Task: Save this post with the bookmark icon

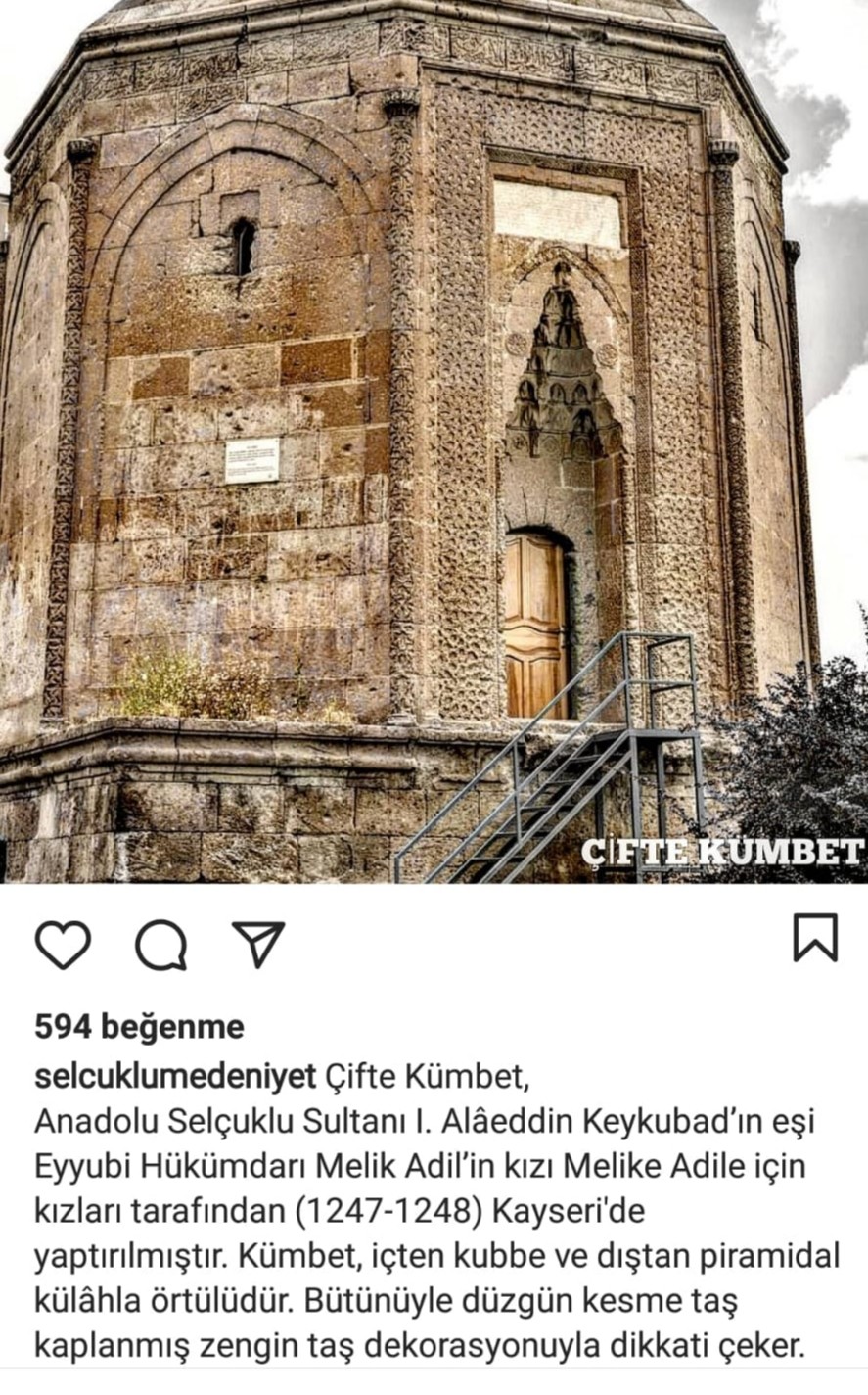Action: pos(814,938)
